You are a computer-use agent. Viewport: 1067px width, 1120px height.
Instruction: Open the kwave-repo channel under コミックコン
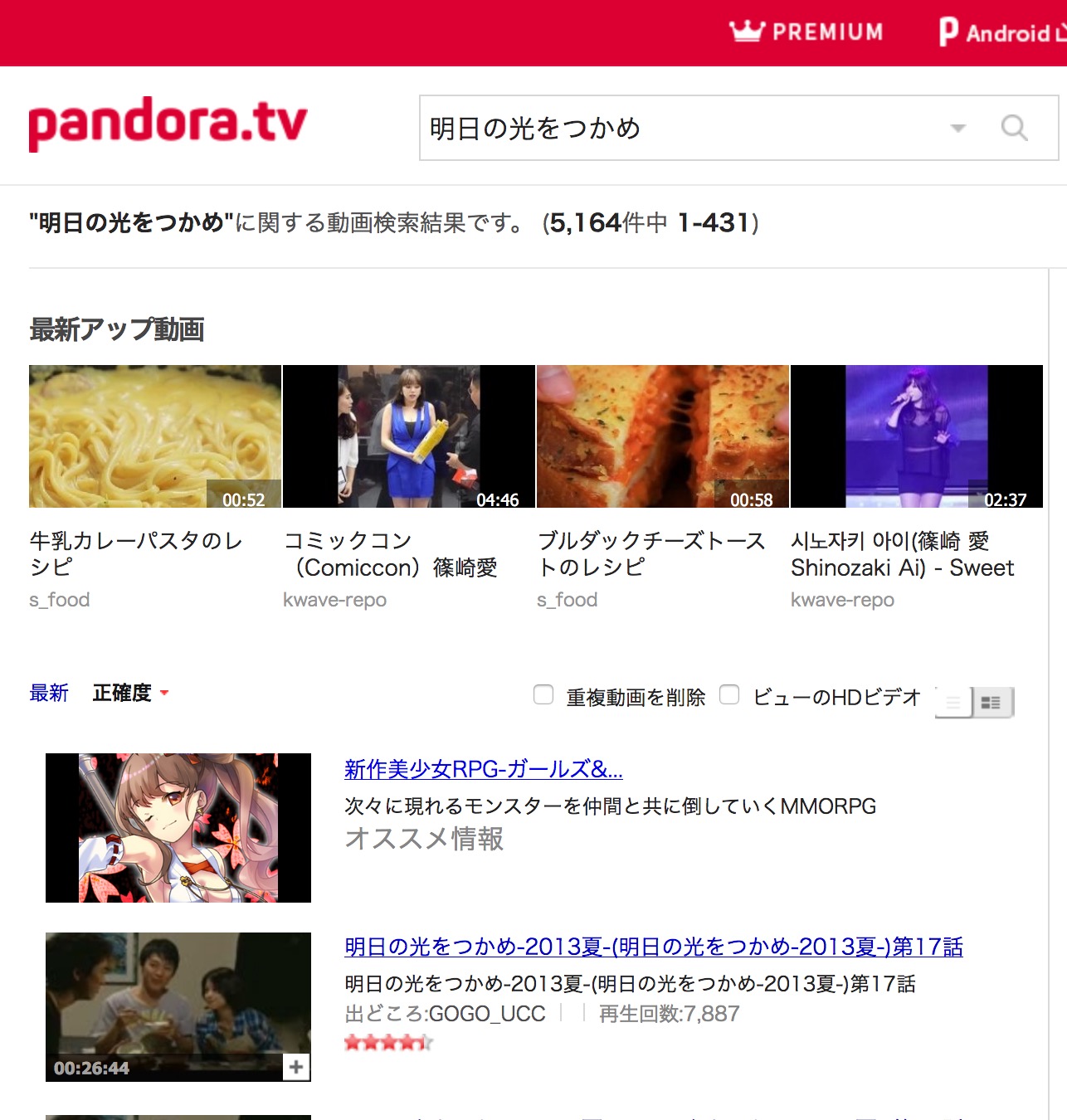point(334,600)
